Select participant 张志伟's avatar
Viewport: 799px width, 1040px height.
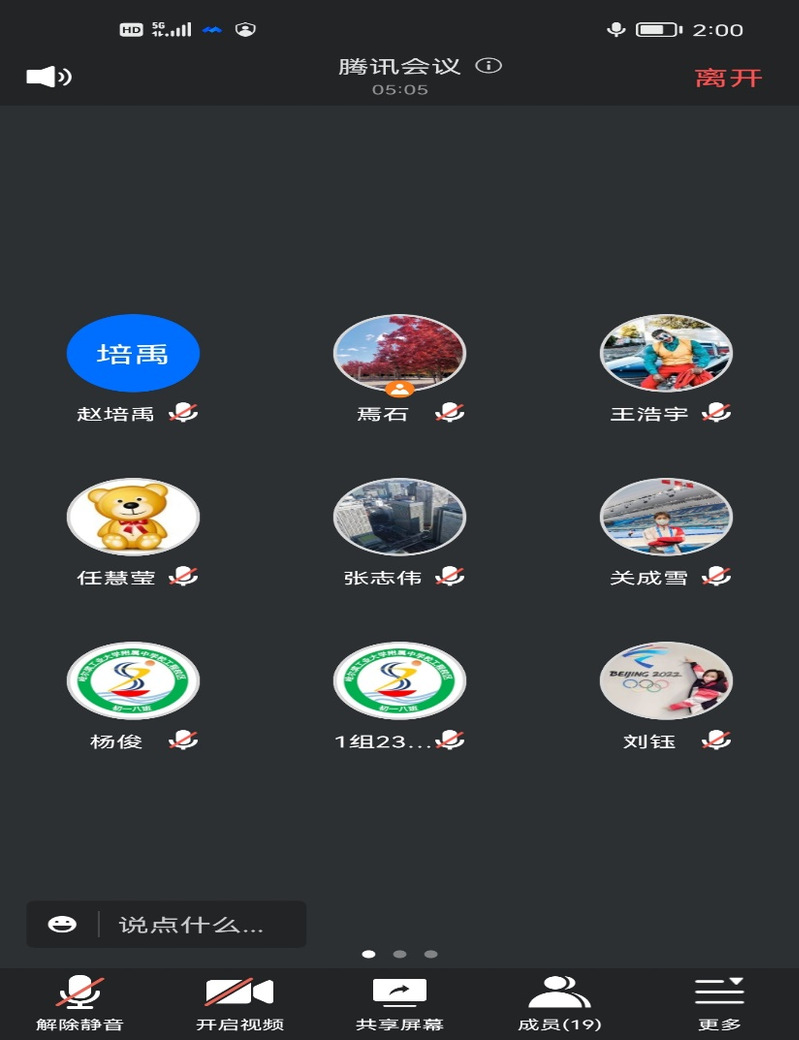click(399, 517)
